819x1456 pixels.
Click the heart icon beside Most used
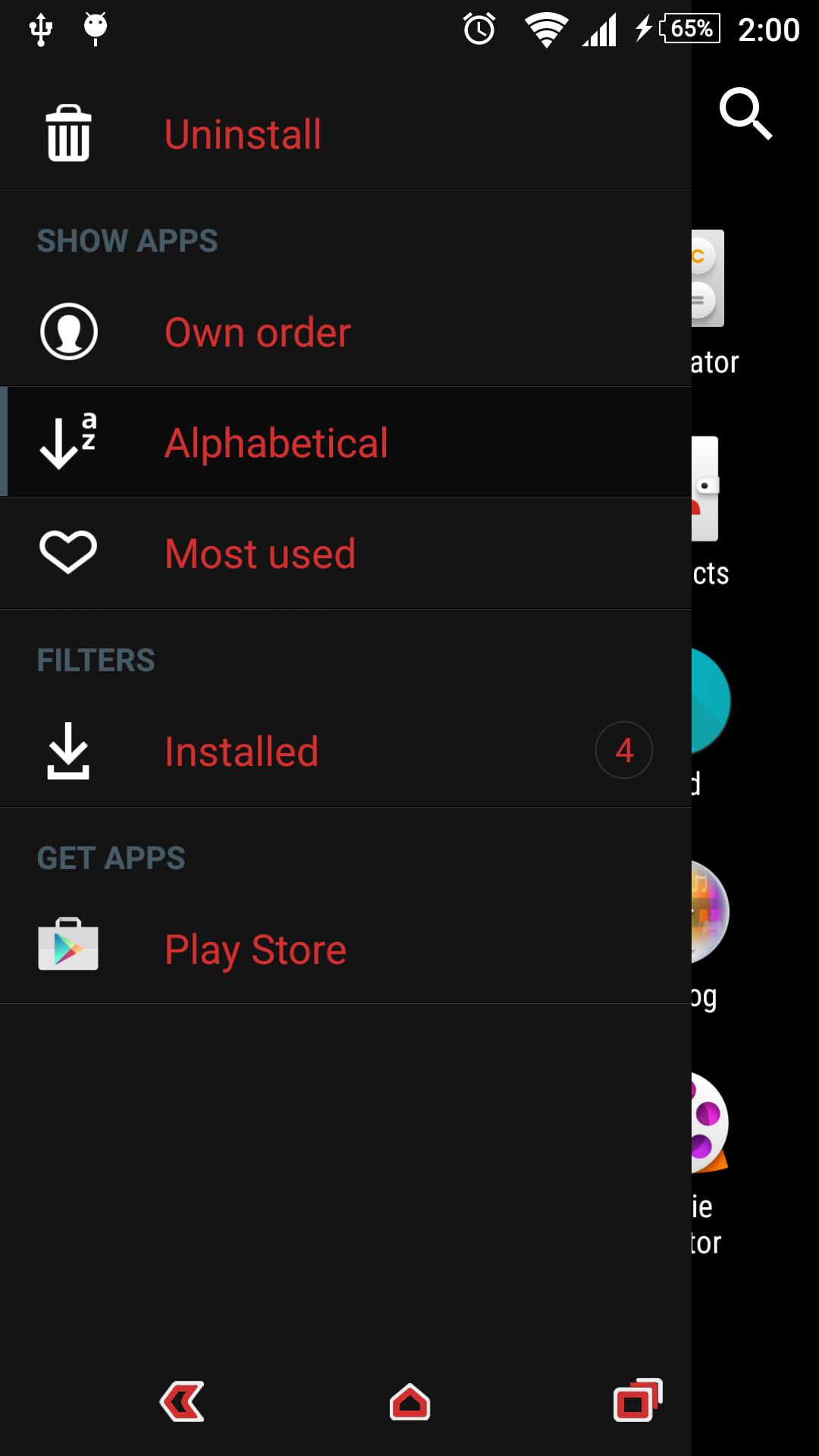click(68, 553)
